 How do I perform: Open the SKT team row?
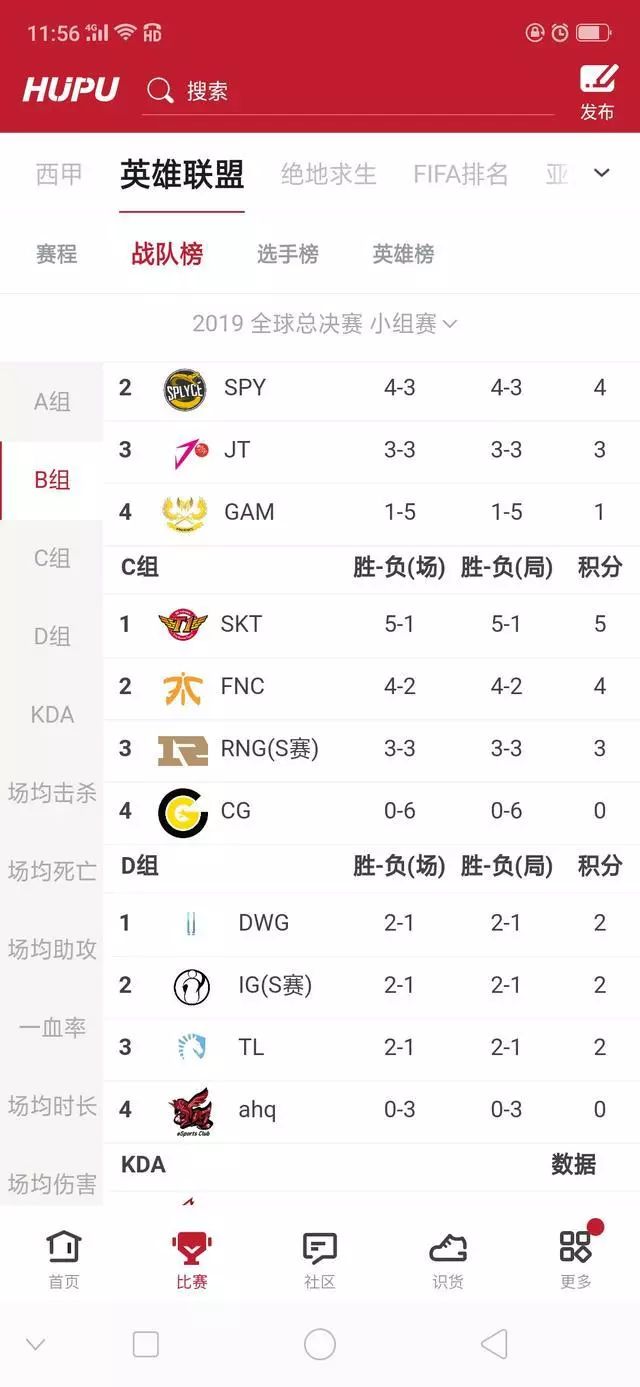(x=372, y=624)
